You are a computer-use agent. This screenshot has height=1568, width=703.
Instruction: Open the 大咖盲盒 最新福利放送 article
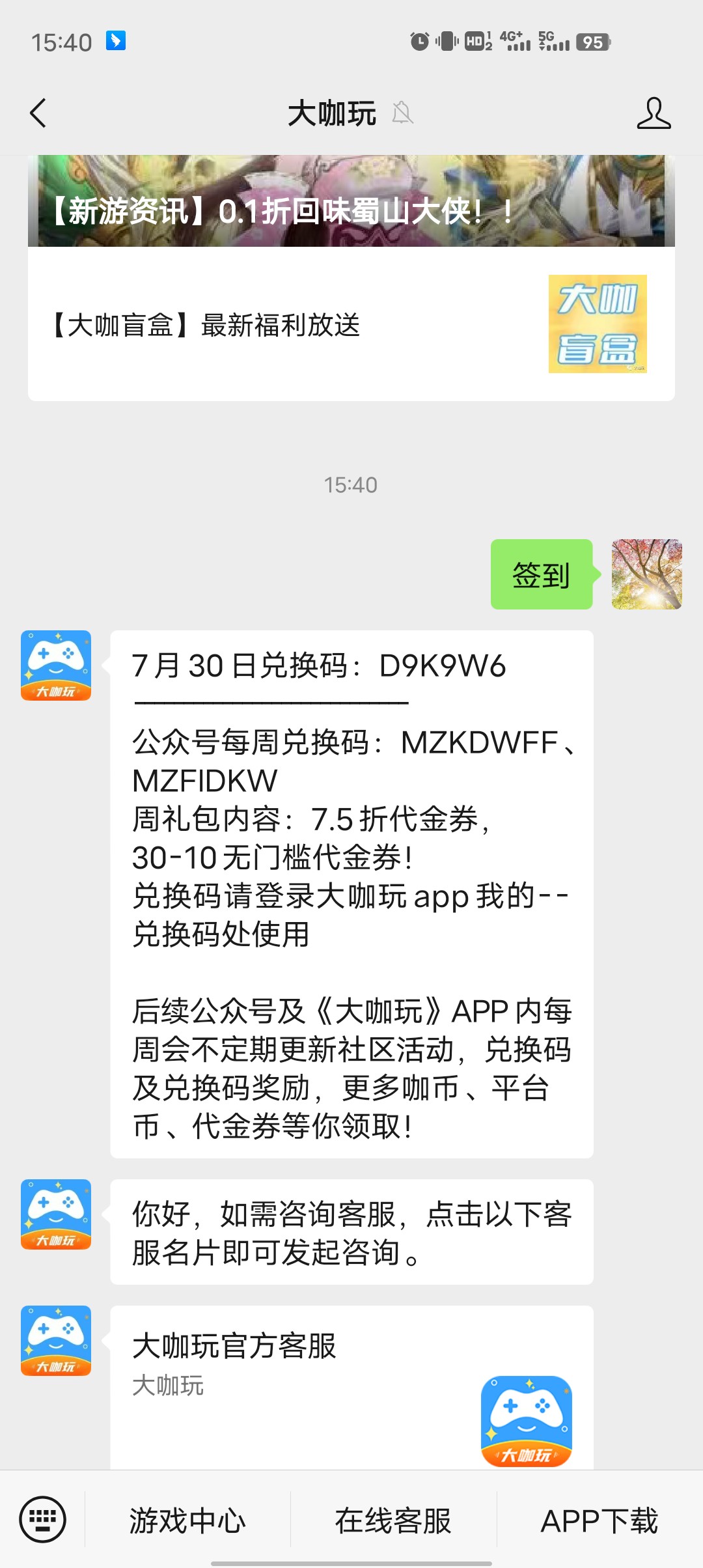351,324
